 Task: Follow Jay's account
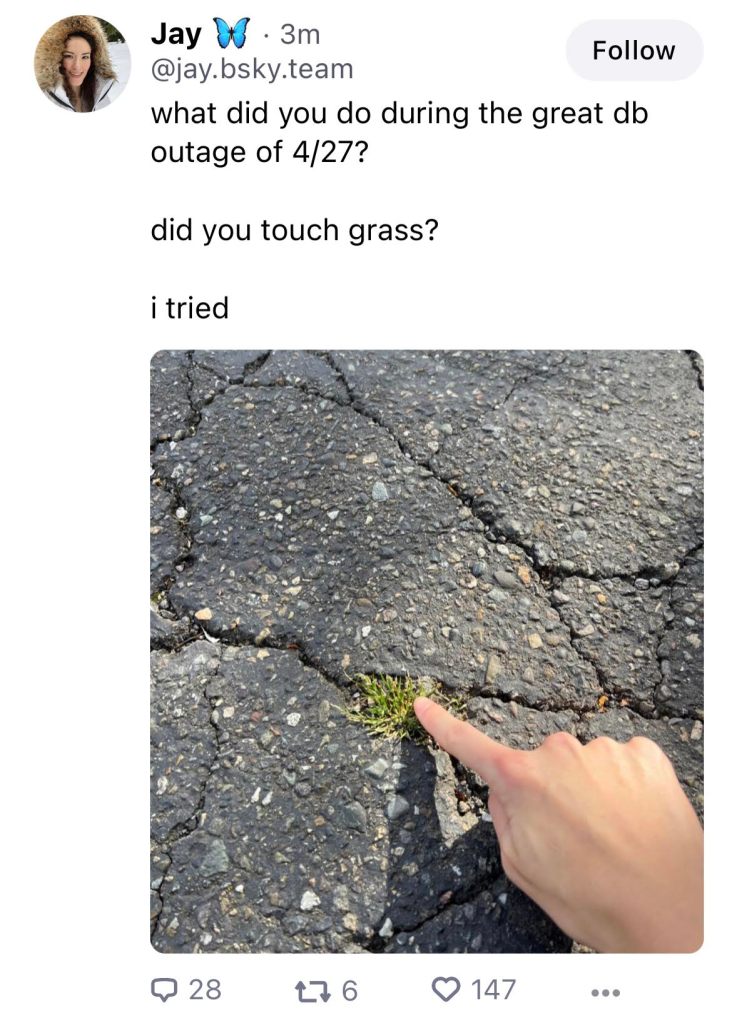pos(634,50)
